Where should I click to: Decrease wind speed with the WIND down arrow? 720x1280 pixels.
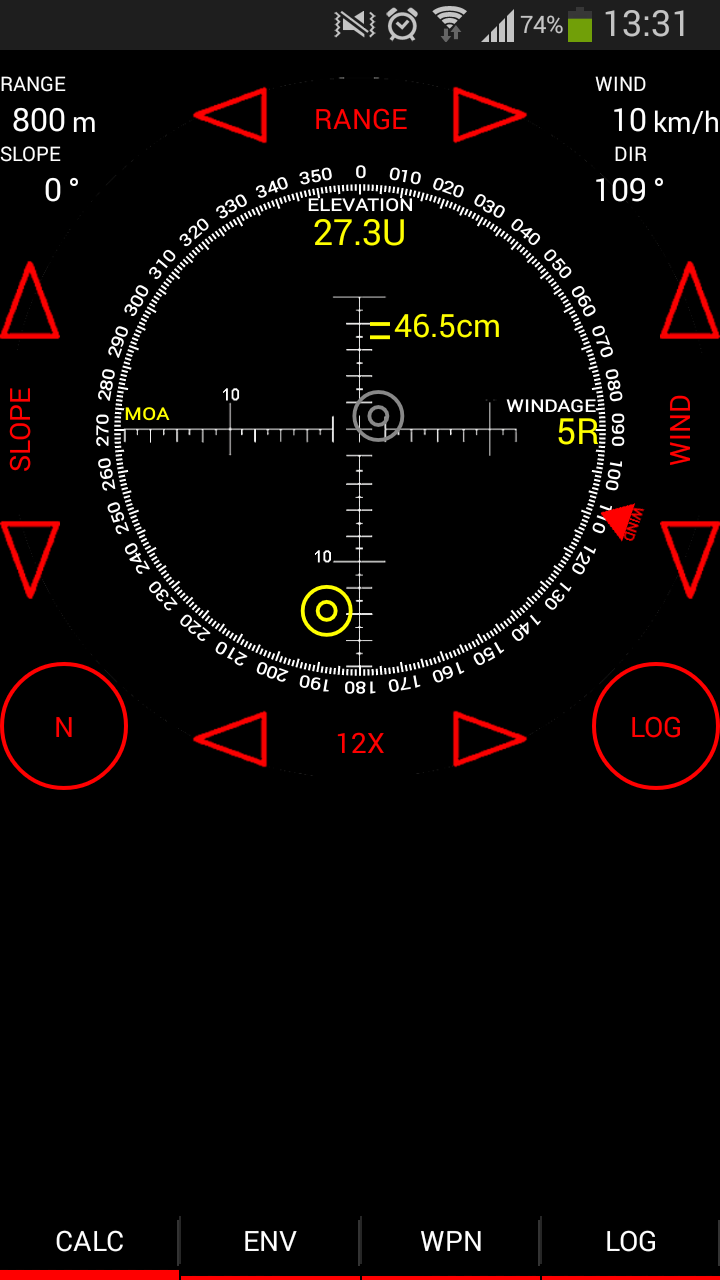point(690,555)
